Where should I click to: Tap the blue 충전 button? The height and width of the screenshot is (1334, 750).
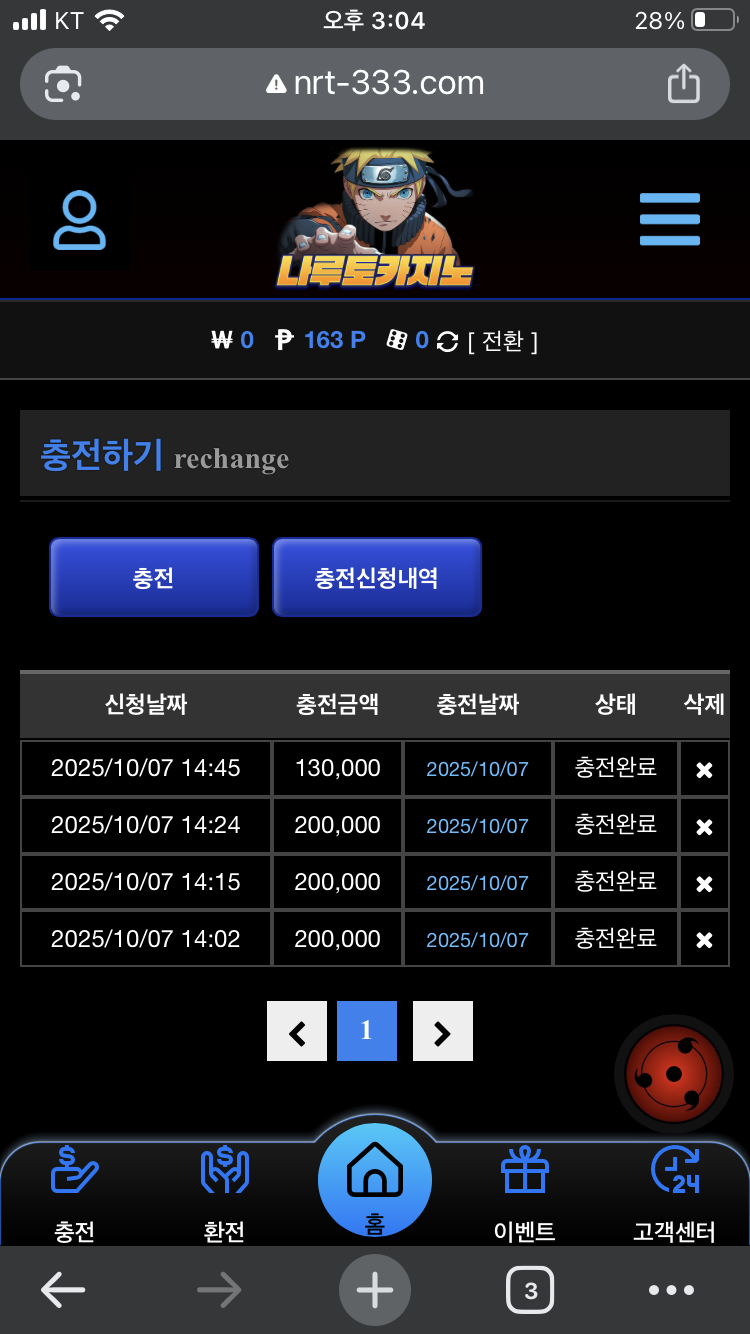pyautogui.click(x=154, y=577)
